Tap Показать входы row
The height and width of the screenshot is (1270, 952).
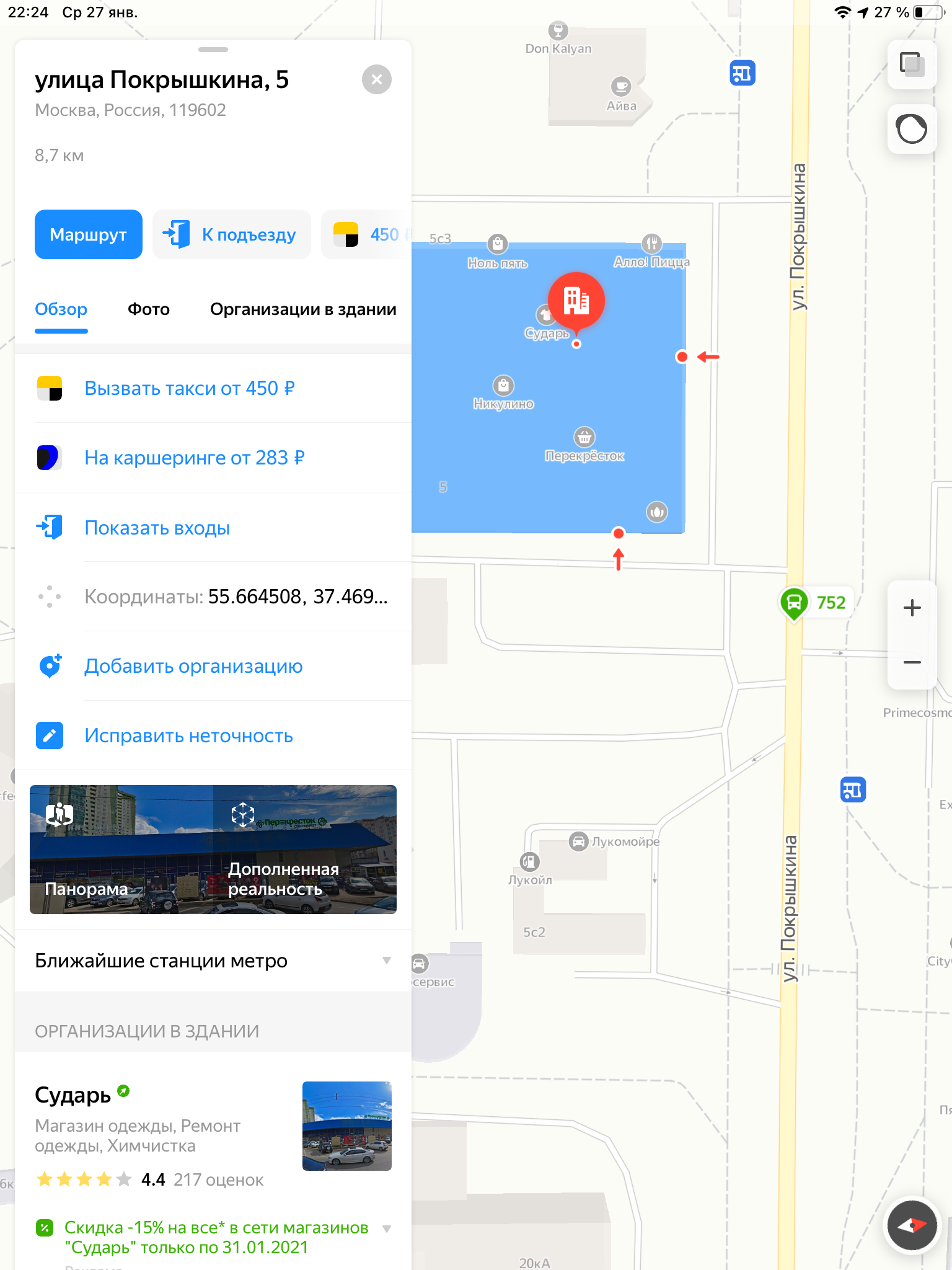tap(157, 528)
